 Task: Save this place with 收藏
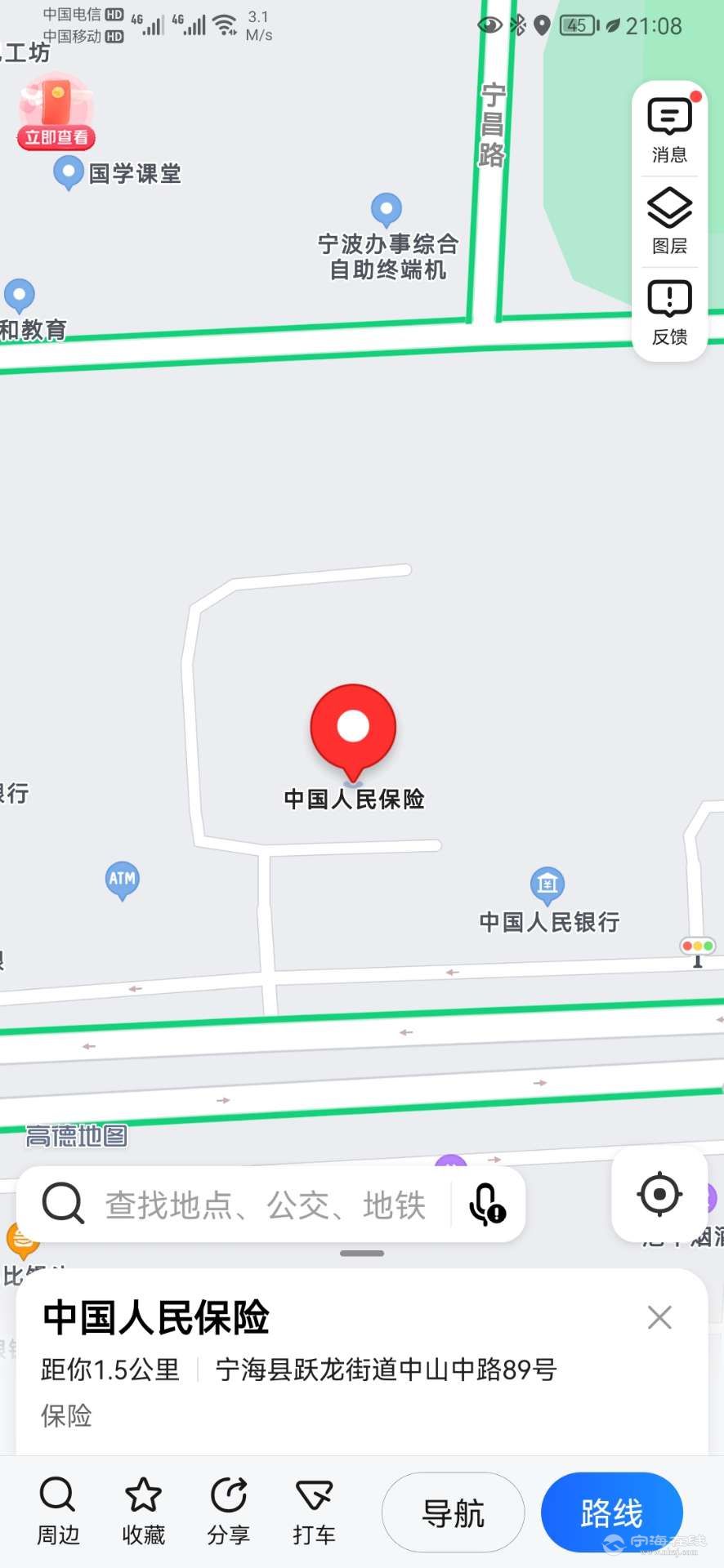(143, 1511)
